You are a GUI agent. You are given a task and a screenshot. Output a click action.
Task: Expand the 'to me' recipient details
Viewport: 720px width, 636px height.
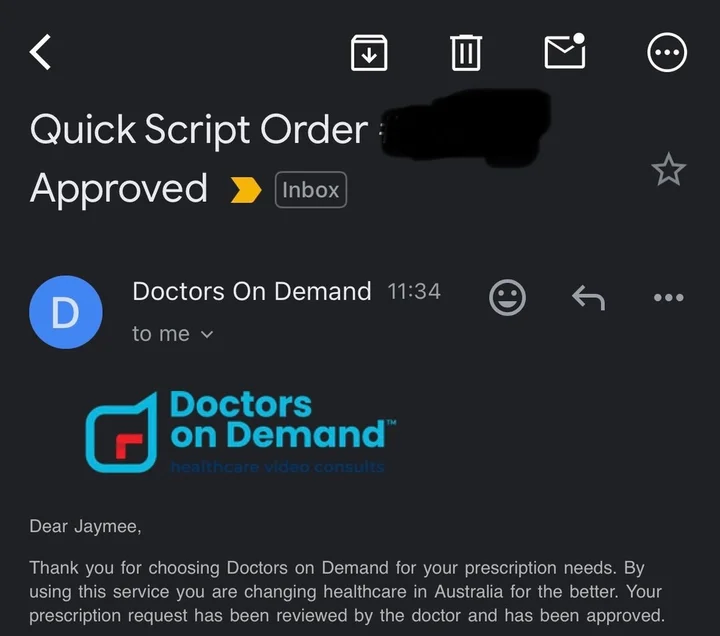(x=173, y=334)
